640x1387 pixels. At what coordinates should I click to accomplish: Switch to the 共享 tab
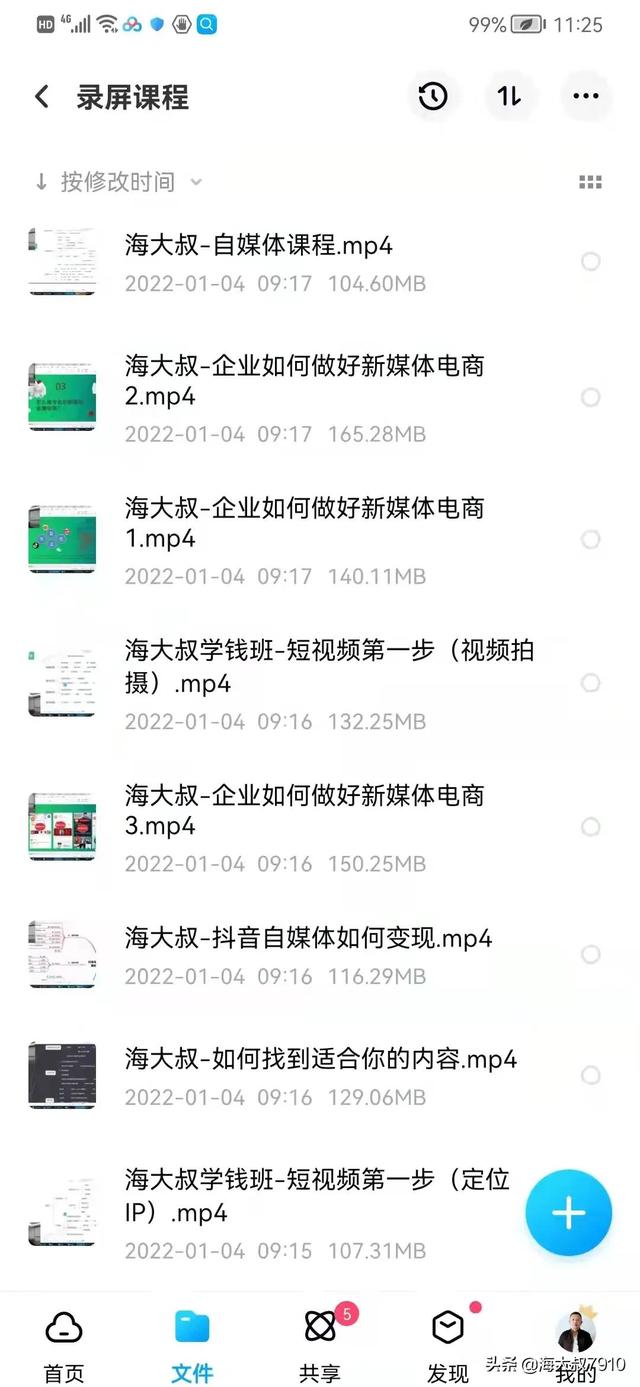[x=320, y=1345]
